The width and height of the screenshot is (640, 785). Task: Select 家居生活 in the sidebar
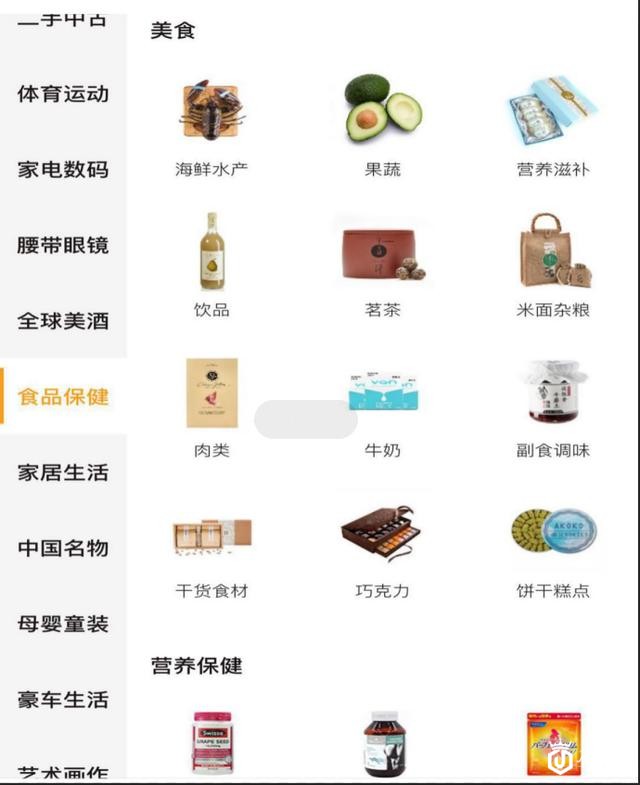(63, 472)
